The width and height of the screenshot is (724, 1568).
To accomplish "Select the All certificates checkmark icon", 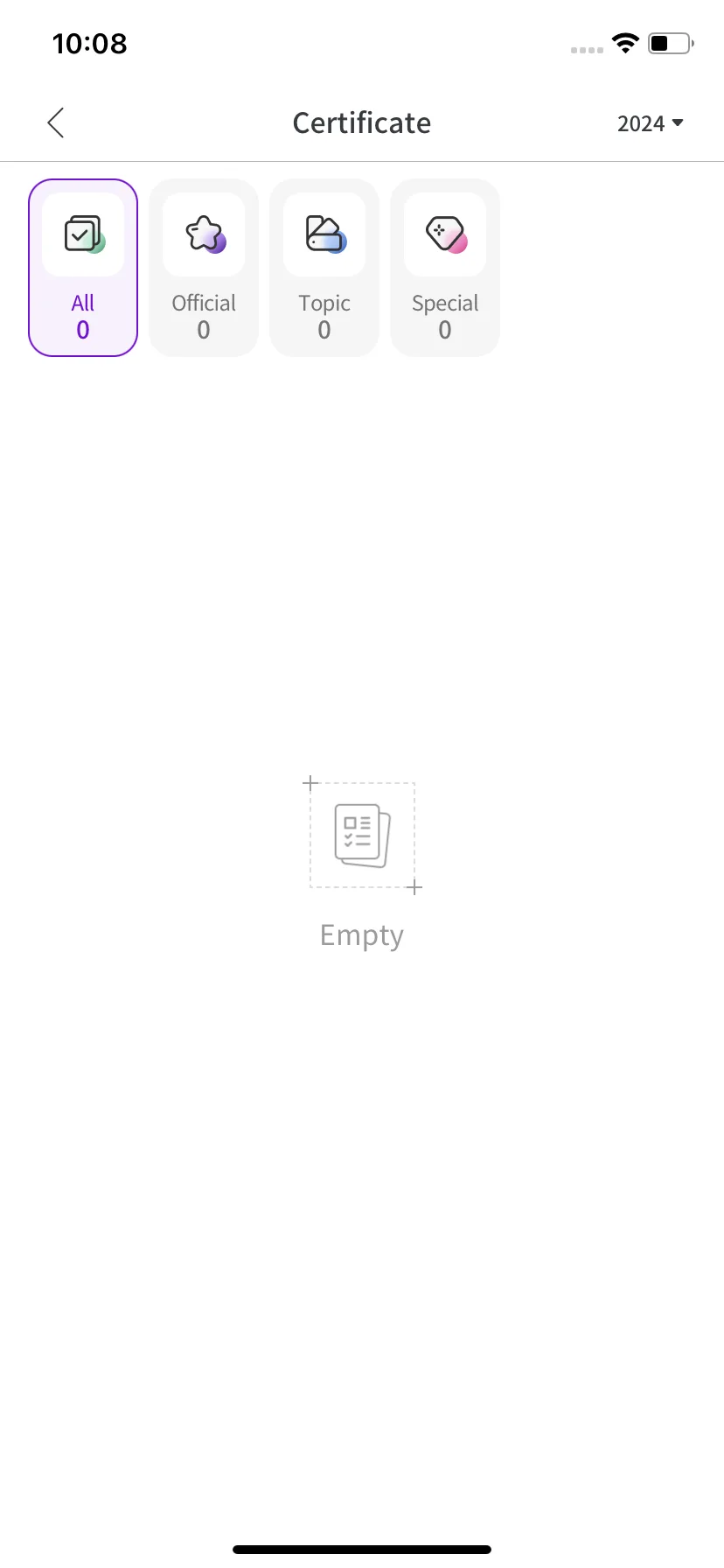I will point(82,234).
